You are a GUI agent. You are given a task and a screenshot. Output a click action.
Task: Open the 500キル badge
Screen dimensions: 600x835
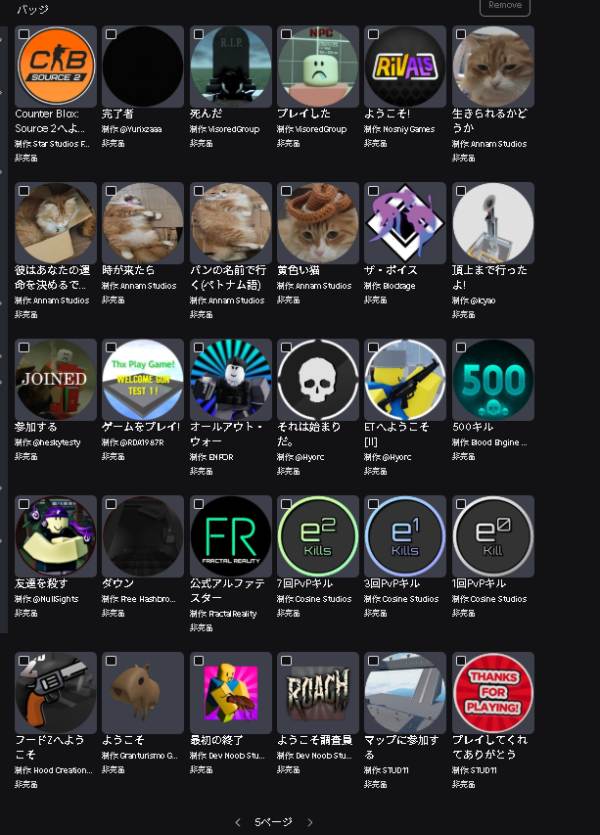click(492, 380)
